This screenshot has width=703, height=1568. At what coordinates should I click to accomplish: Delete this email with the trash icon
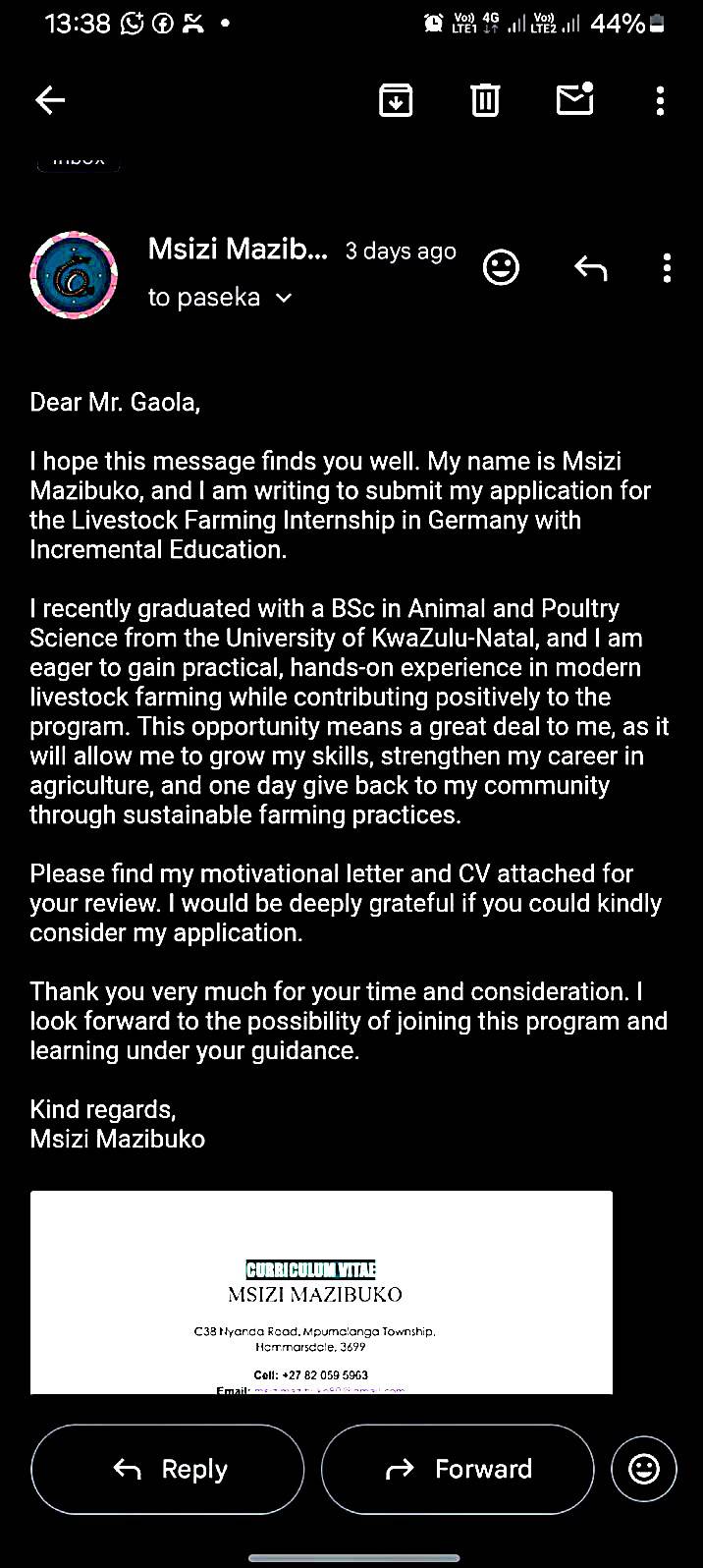click(x=485, y=99)
